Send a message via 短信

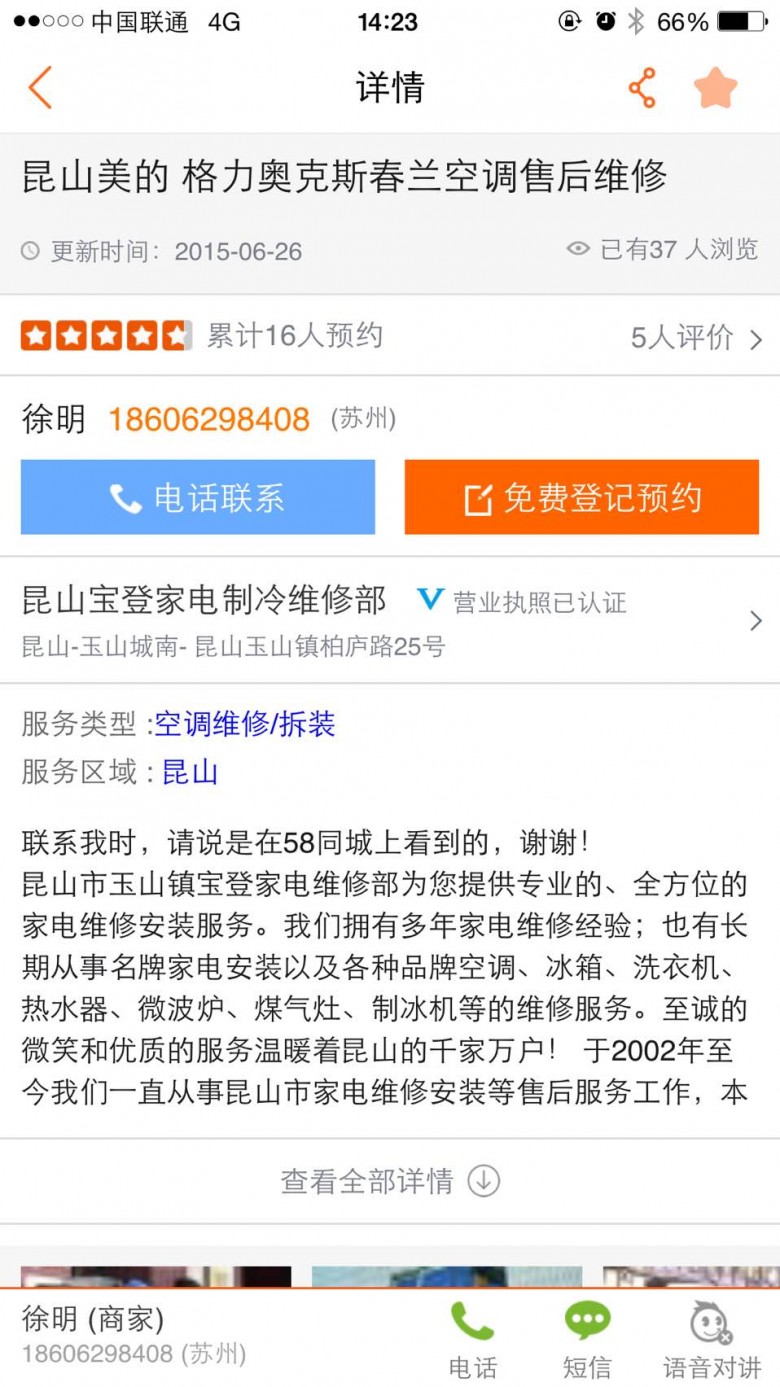(x=587, y=1340)
